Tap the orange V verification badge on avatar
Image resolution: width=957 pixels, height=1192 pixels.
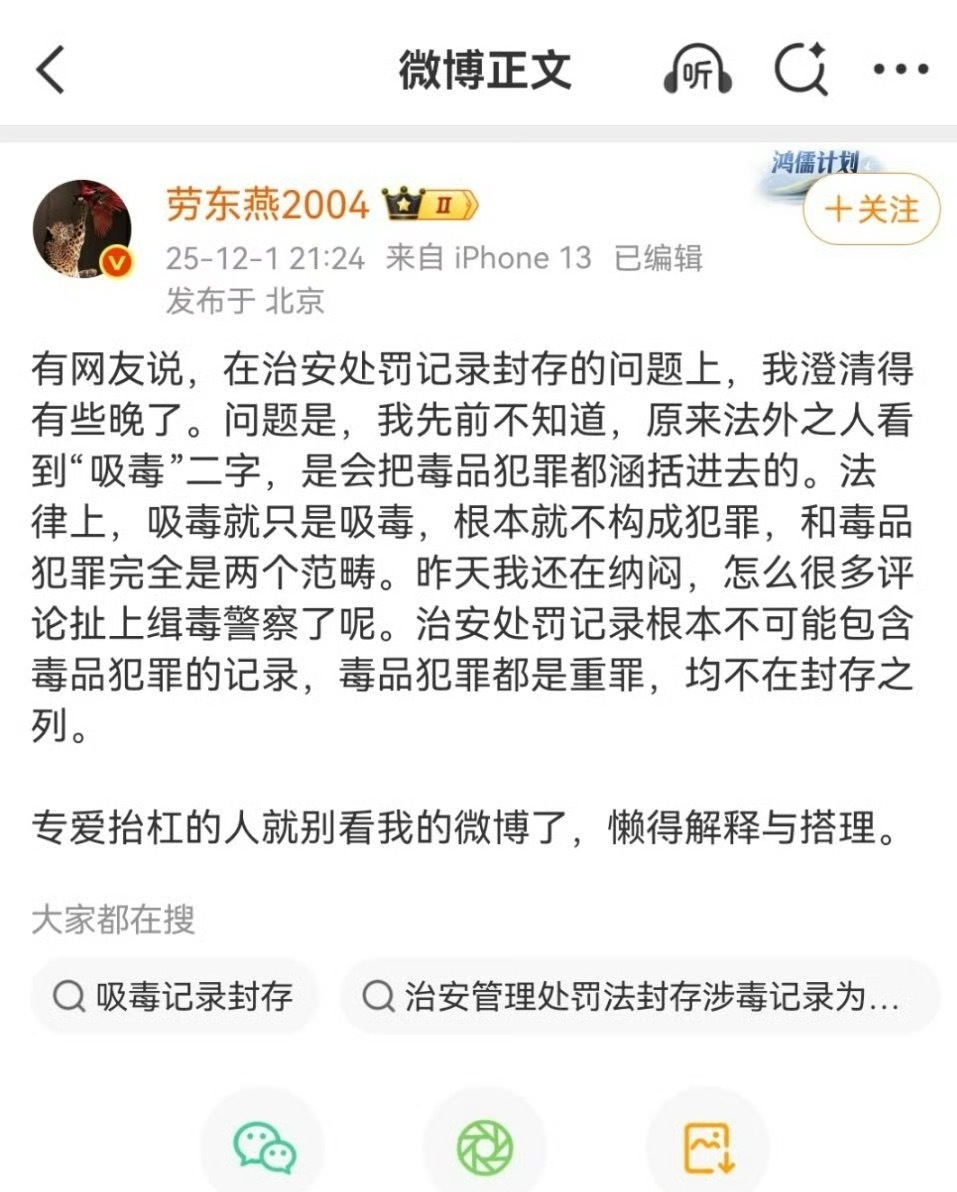tap(116, 259)
